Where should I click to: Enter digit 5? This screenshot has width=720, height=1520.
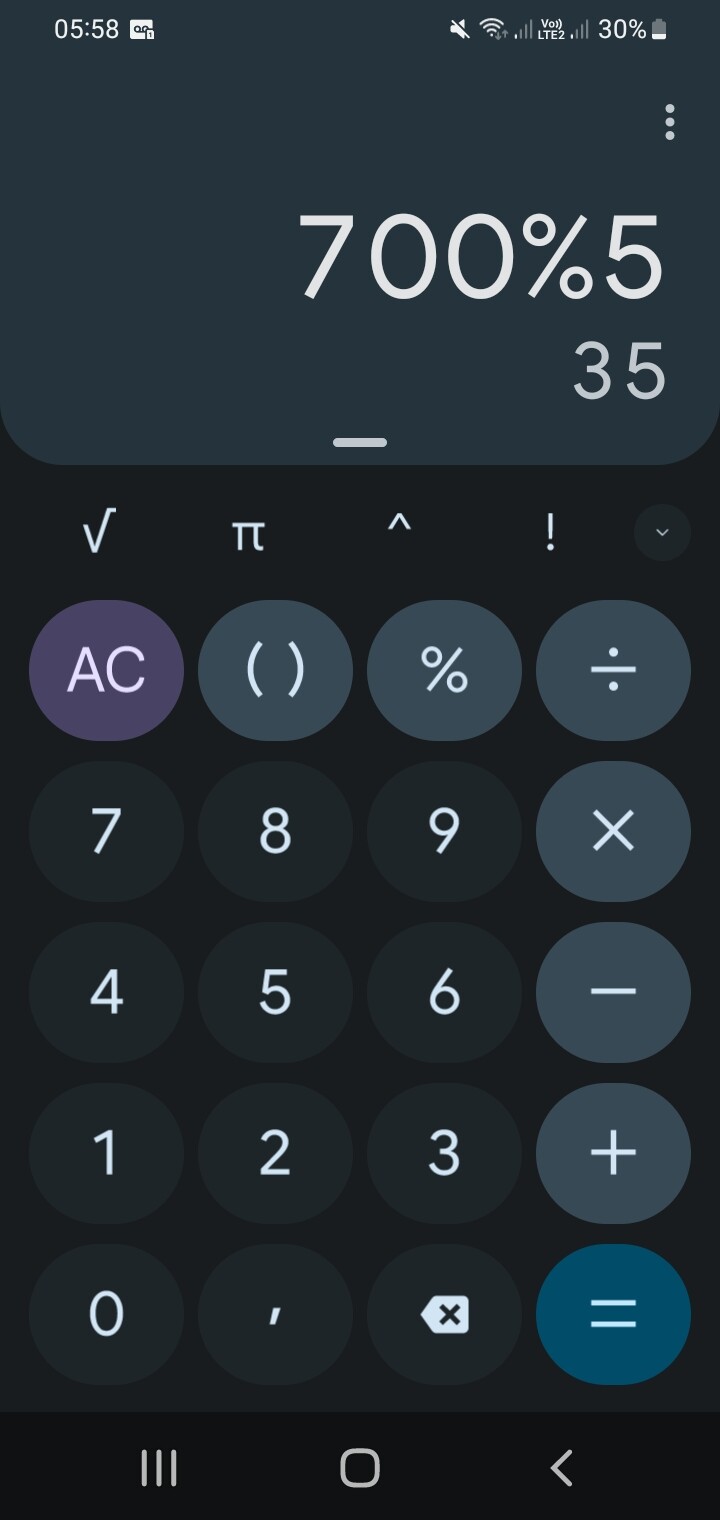[275, 992]
